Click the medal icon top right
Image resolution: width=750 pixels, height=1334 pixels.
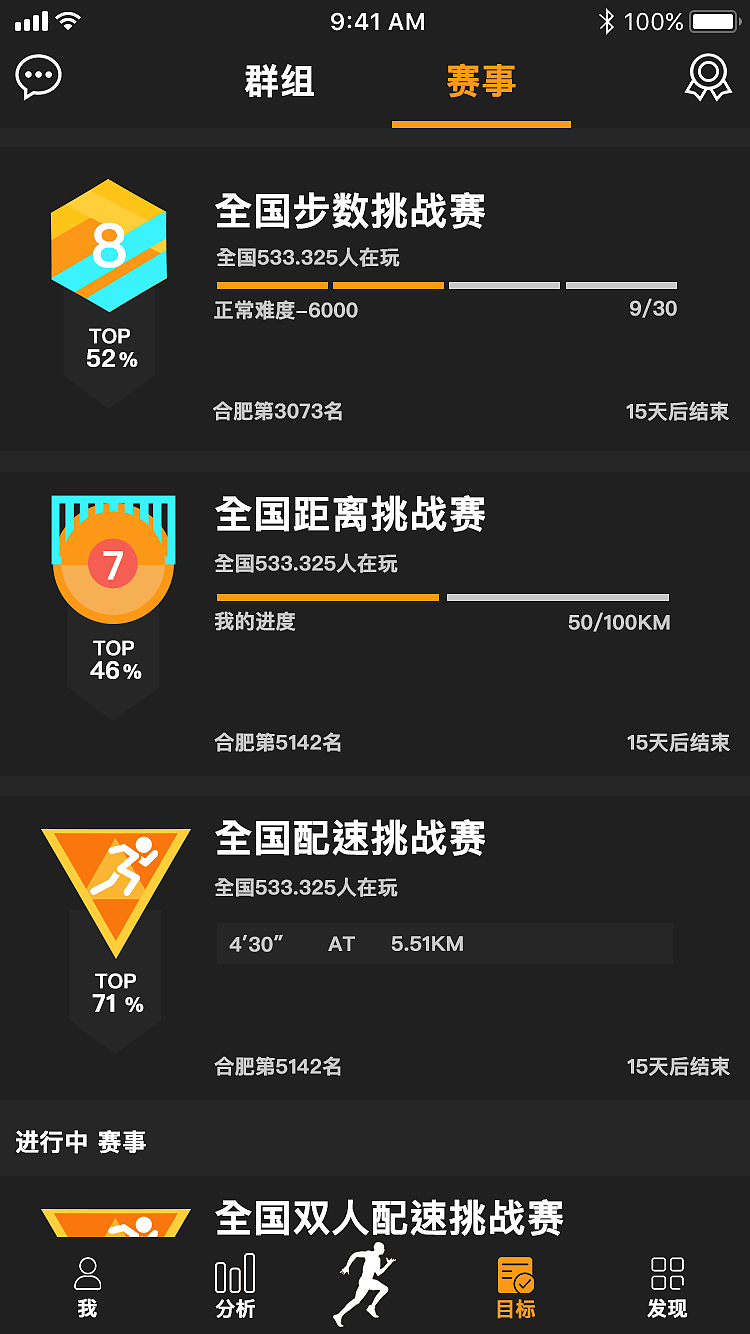pyautogui.click(x=710, y=78)
